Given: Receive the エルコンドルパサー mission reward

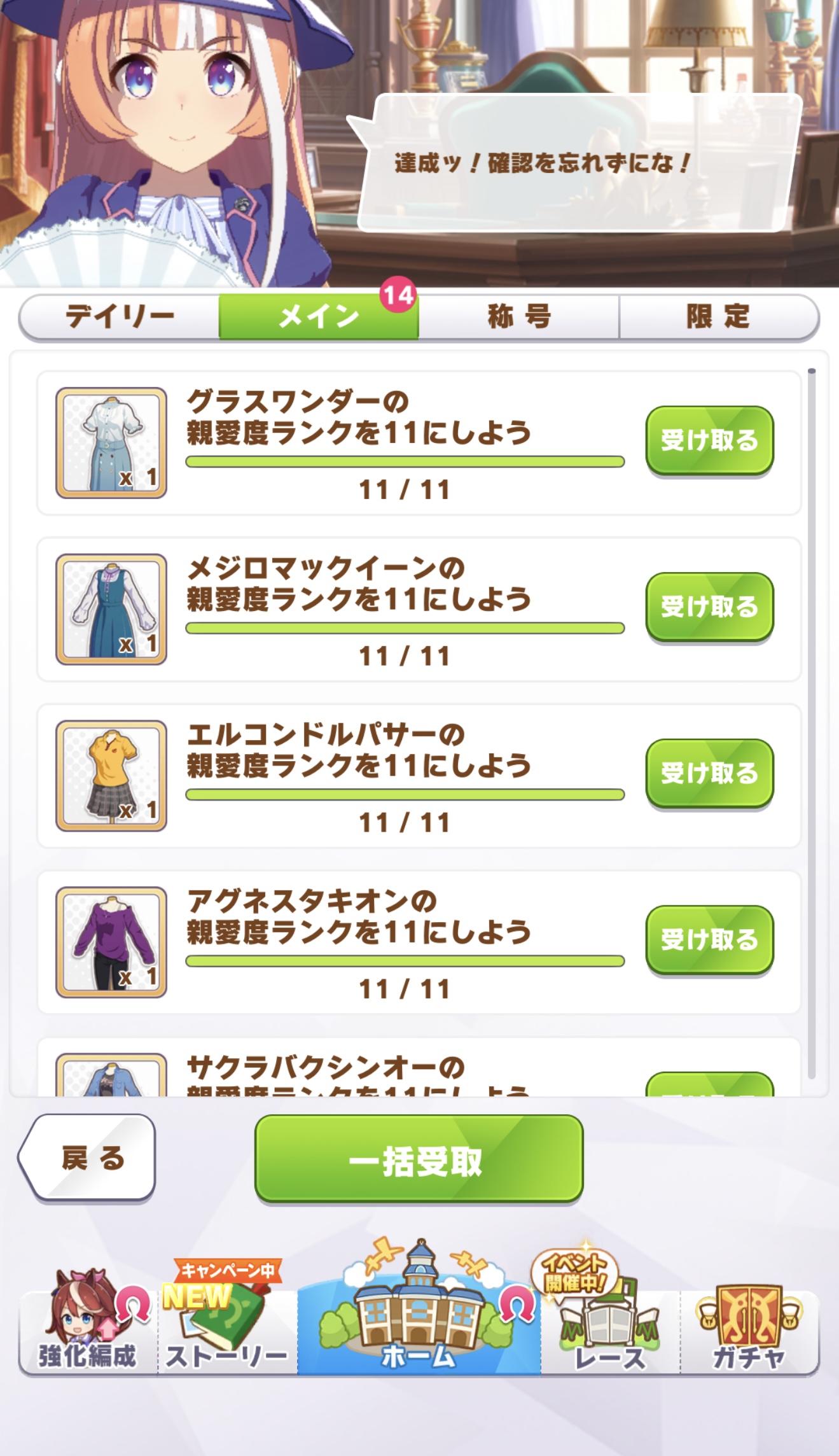Looking at the screenshot, I should pyautogui.click(x=709, y=773).
